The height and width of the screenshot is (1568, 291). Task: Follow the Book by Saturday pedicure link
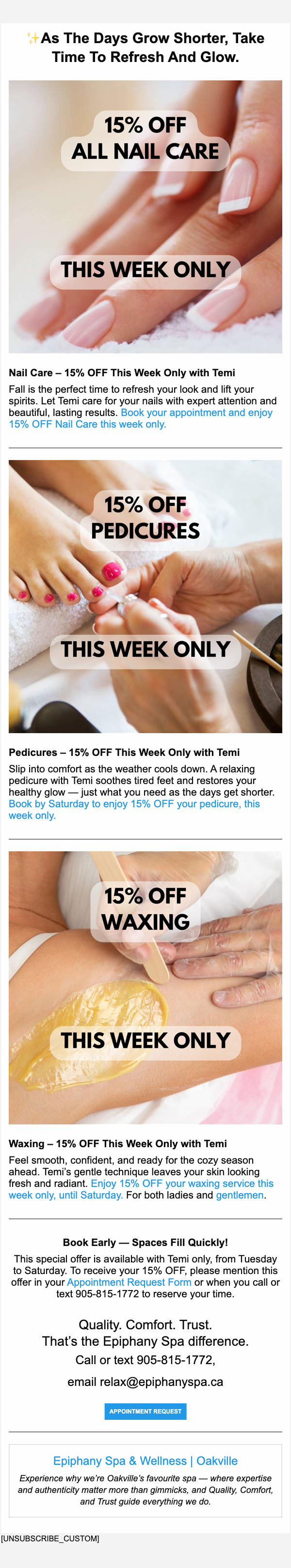pyautogui.click(x=134, y=803)
